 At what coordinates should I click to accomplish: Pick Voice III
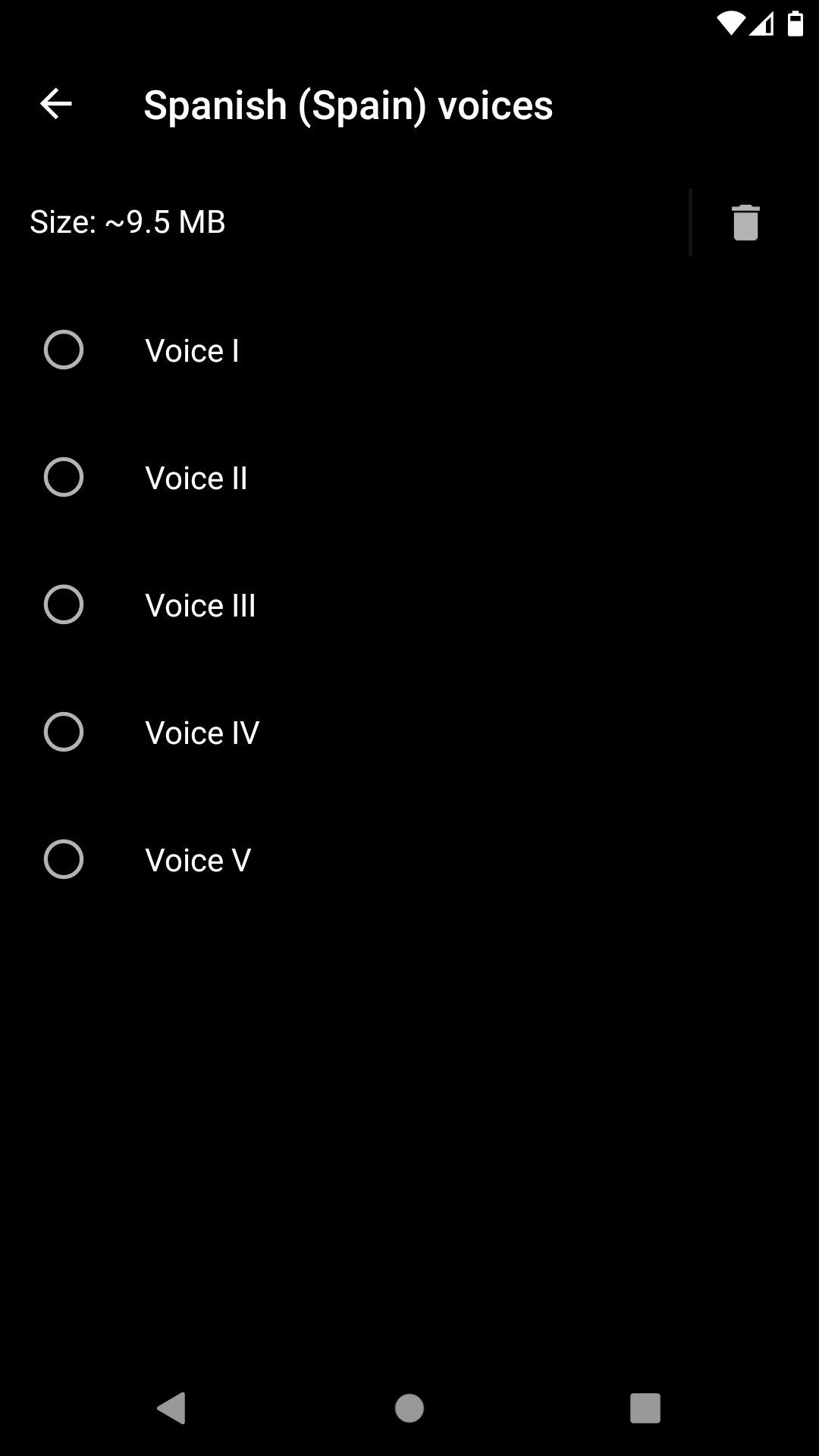click(x=409, y=605)
